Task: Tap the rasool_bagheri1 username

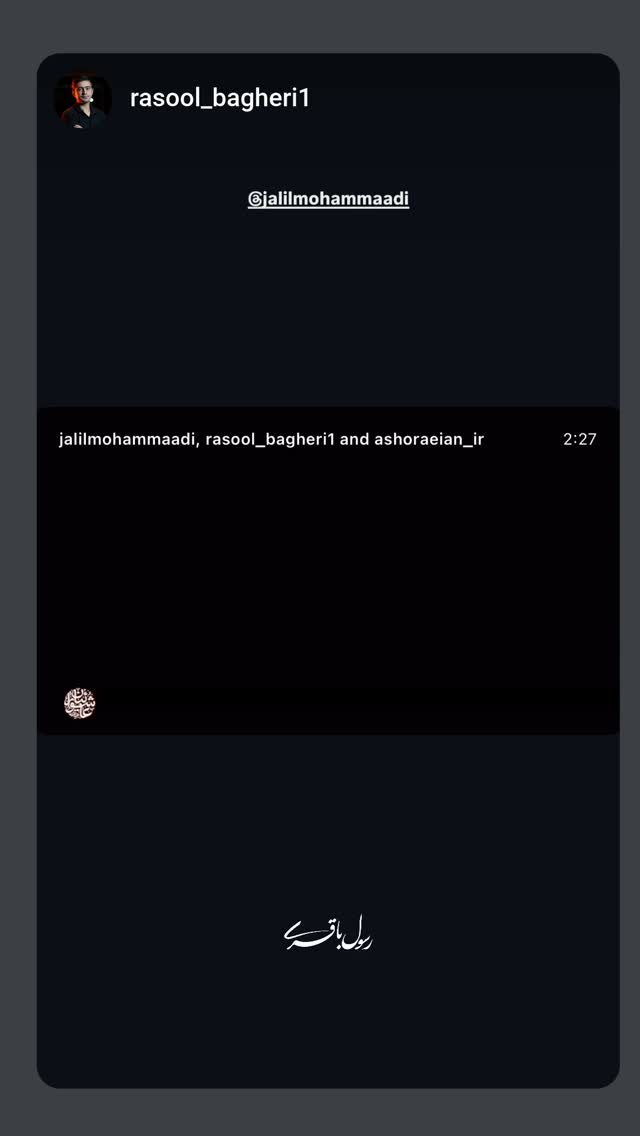Action: [x=220, y=98]
